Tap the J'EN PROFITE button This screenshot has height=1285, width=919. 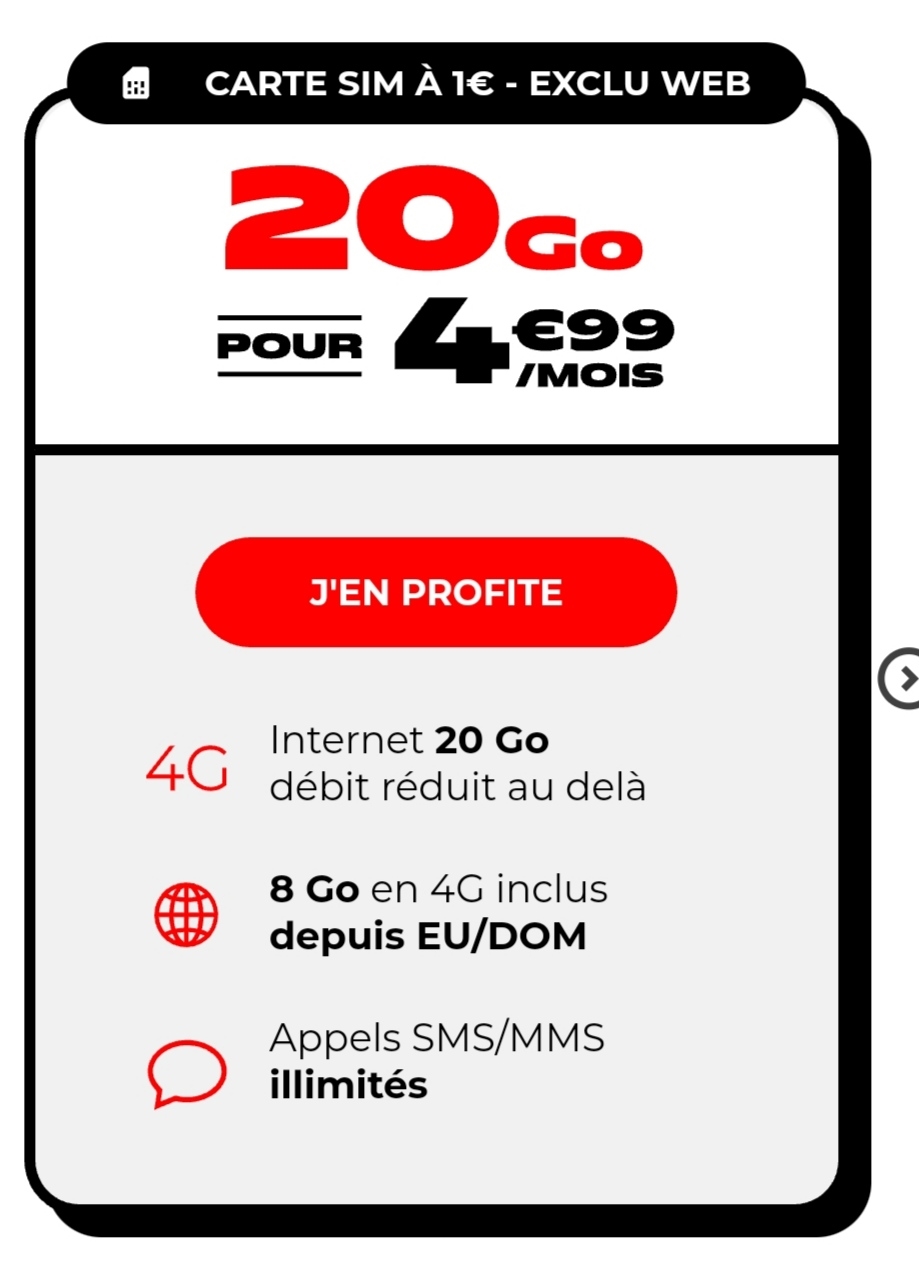point(436,592)
